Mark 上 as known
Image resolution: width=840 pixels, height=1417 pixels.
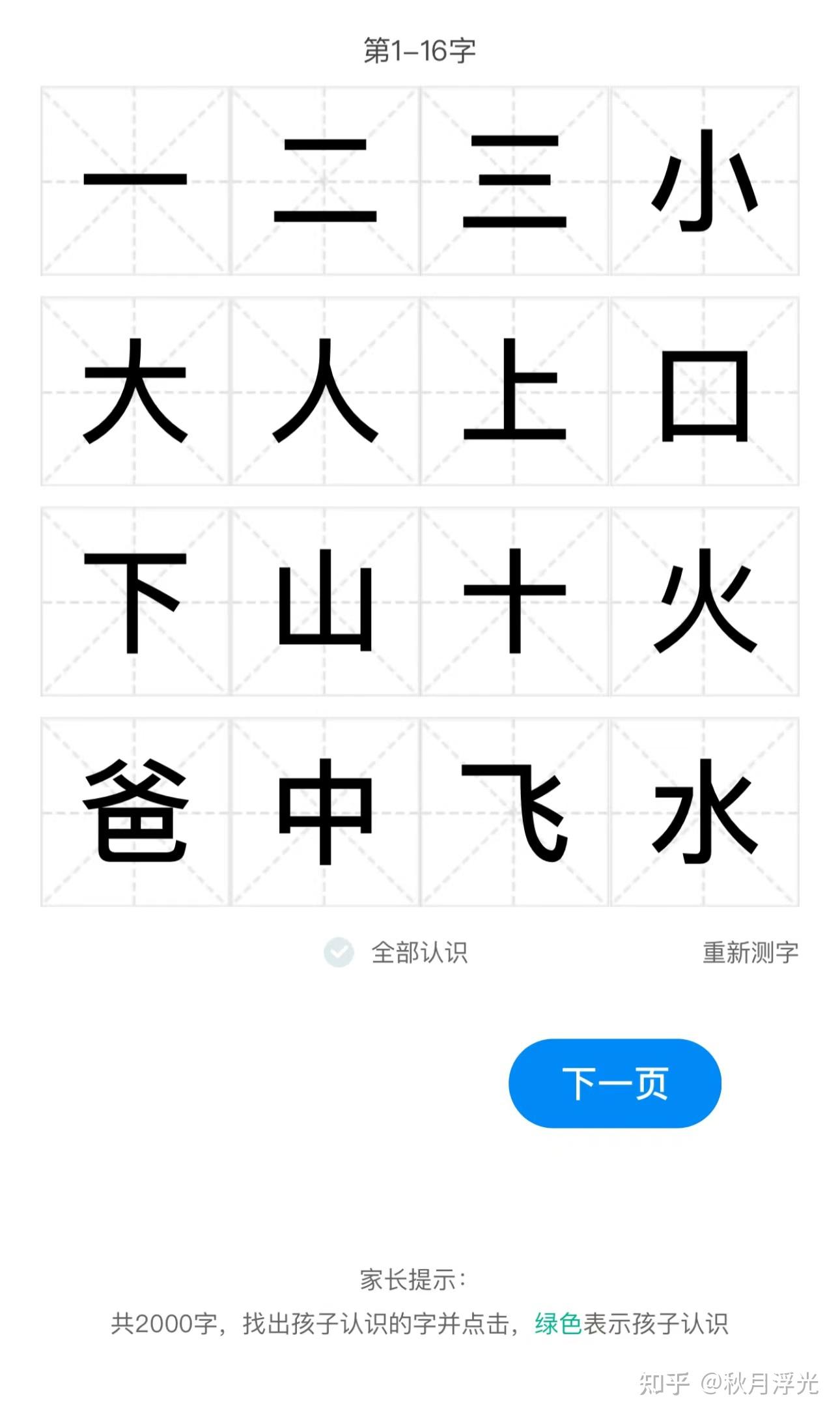coord(514,392)
